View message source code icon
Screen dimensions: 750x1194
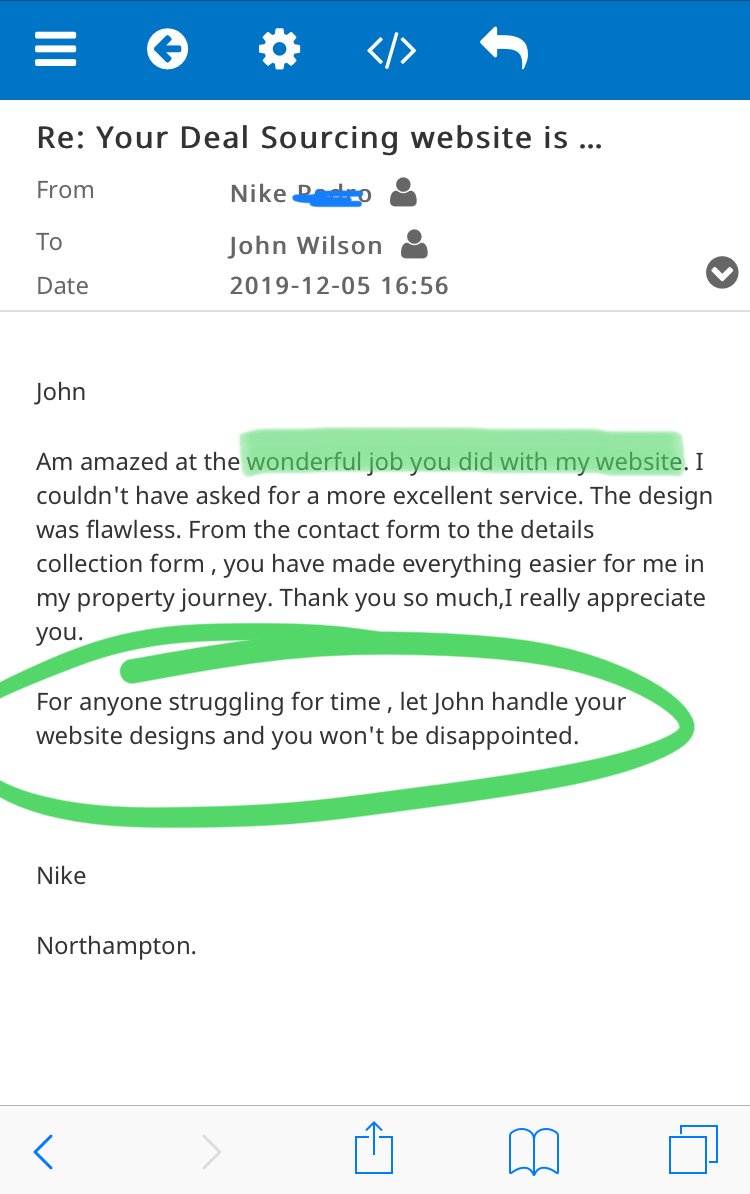point(391,50)
